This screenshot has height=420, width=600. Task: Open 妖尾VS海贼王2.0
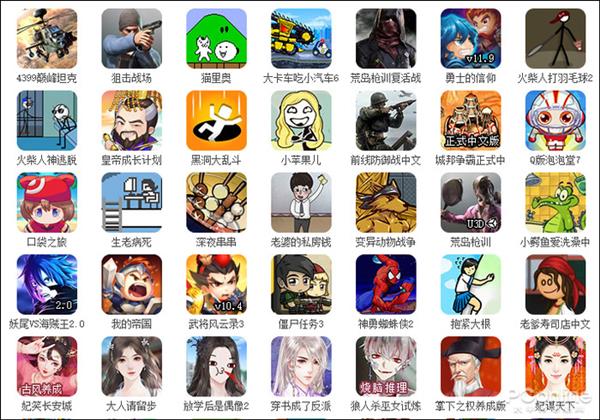click(x=46, y=284)
